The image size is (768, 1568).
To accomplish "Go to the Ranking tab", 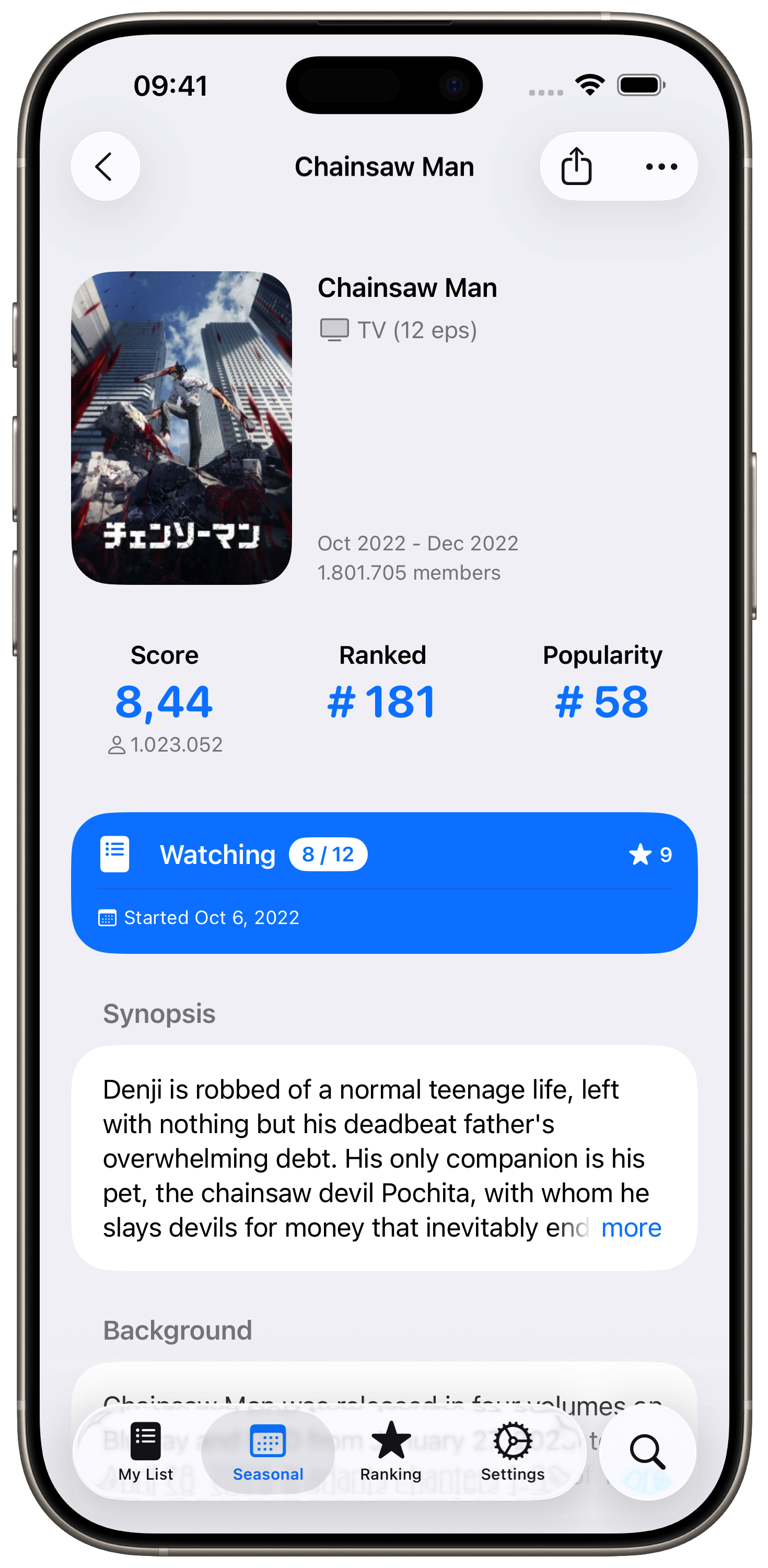I will [391, 1452].
